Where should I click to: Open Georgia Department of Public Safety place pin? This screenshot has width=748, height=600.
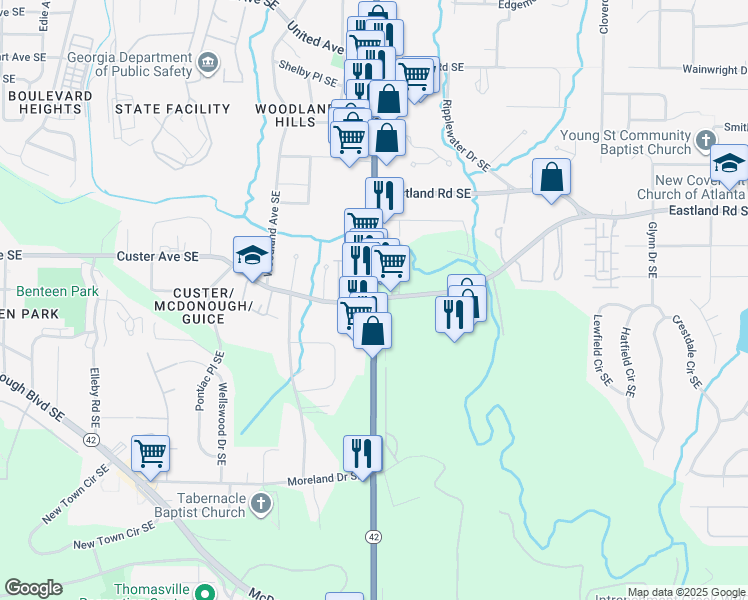(208, 63)
